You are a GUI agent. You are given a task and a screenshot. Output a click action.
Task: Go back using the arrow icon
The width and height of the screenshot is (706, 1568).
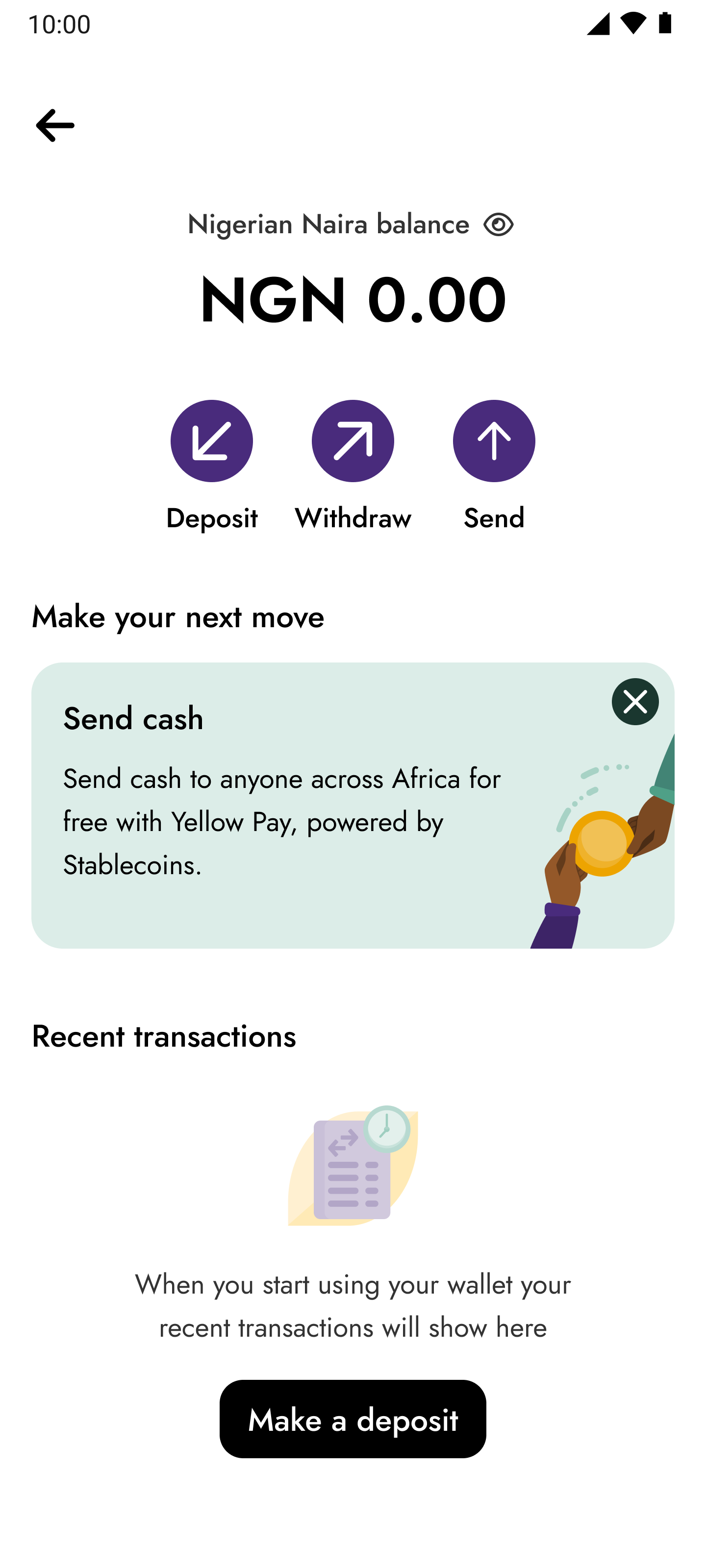55,125
